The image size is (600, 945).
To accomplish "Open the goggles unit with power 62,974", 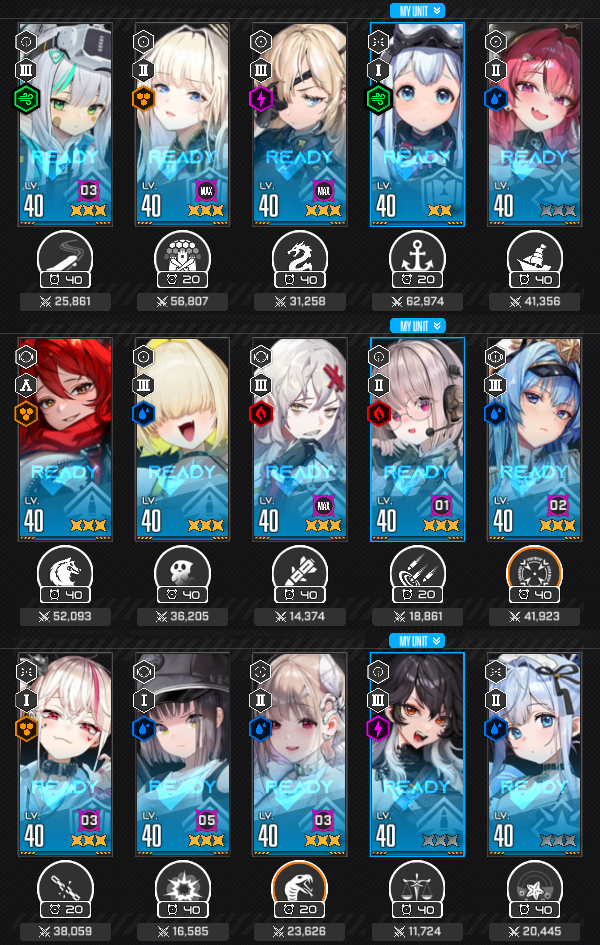I will click(417, 125).
